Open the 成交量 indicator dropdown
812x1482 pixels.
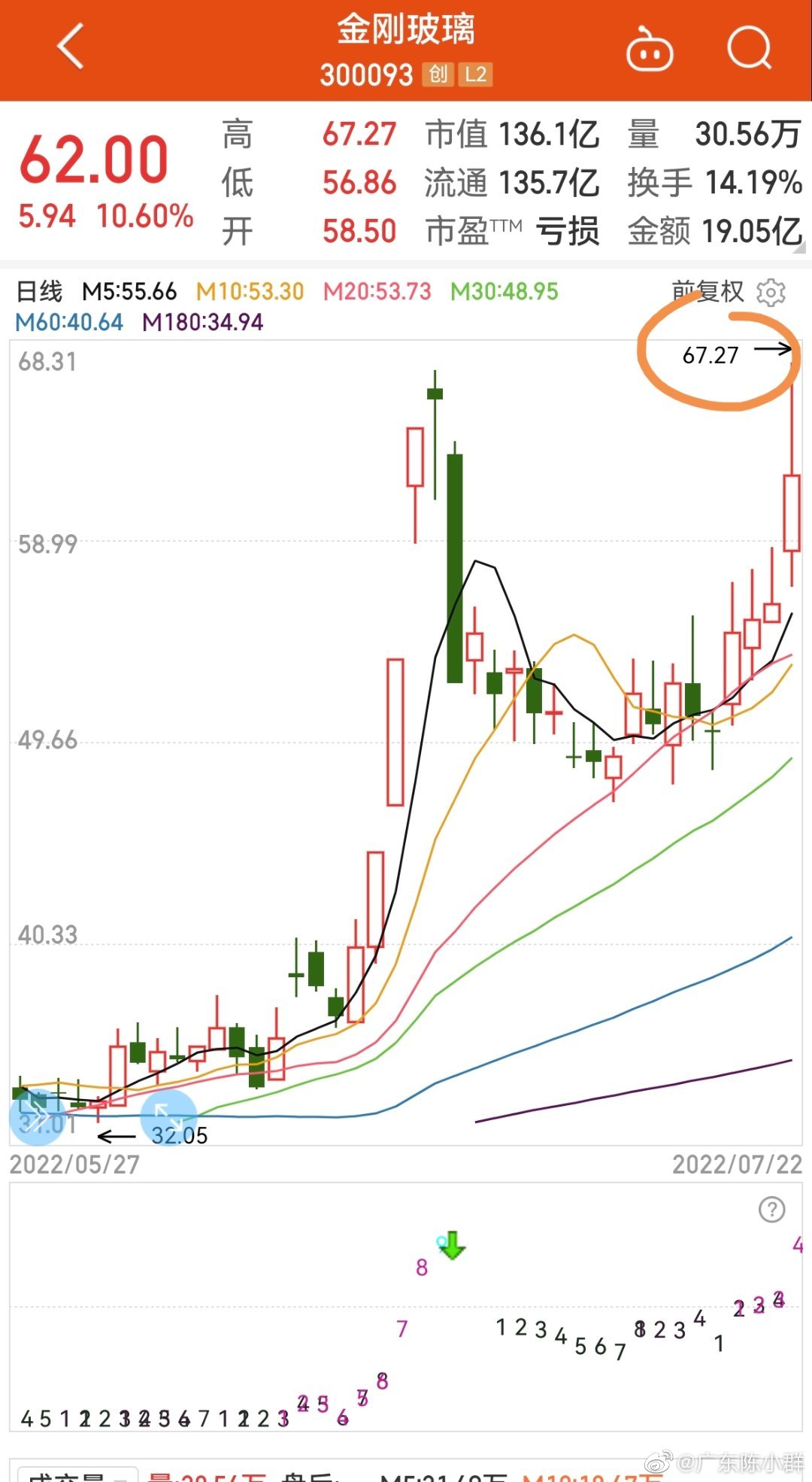point(77,1474)
